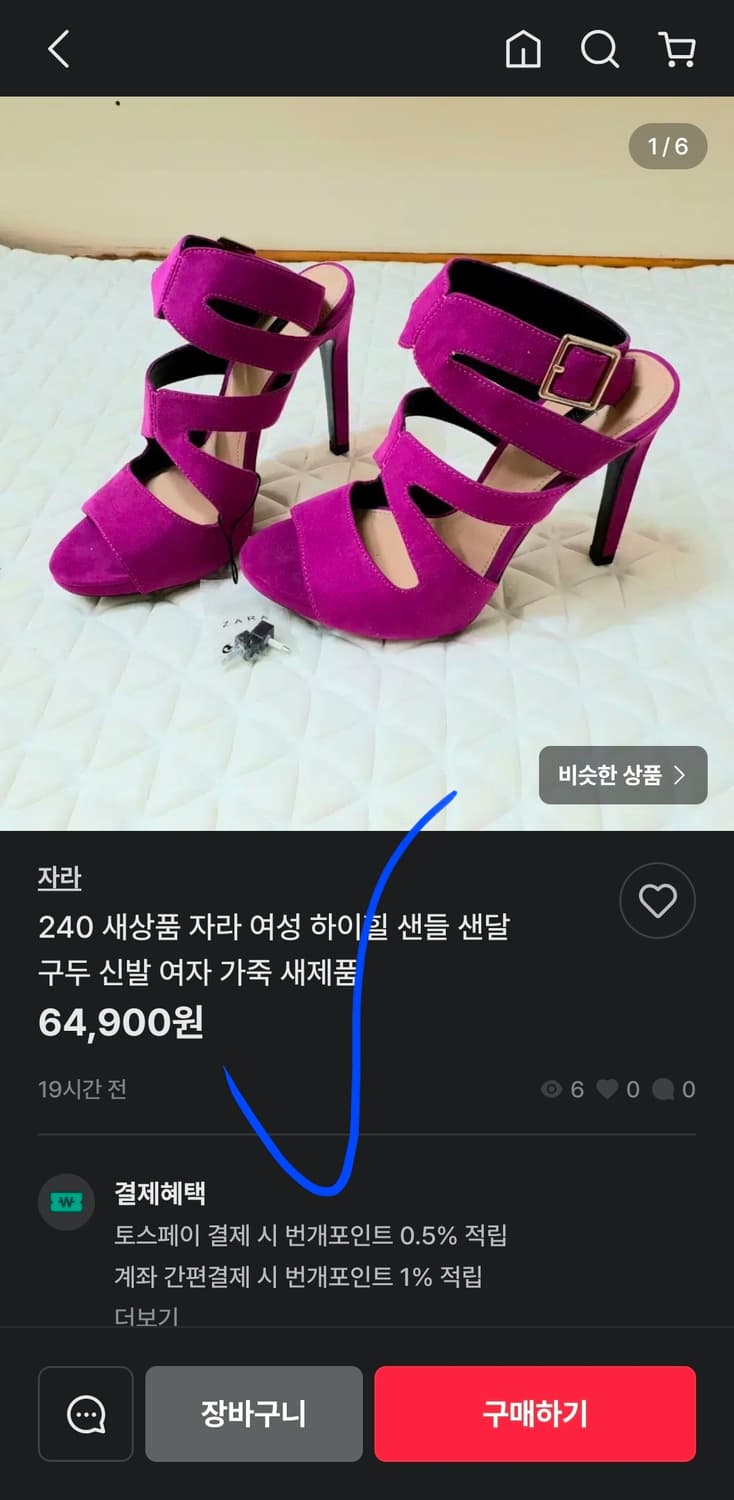Image resolution: width=734 pixels, height=1500 pixels.
Task: Favorite the high heel sandals listing
Action: point(657,900)
